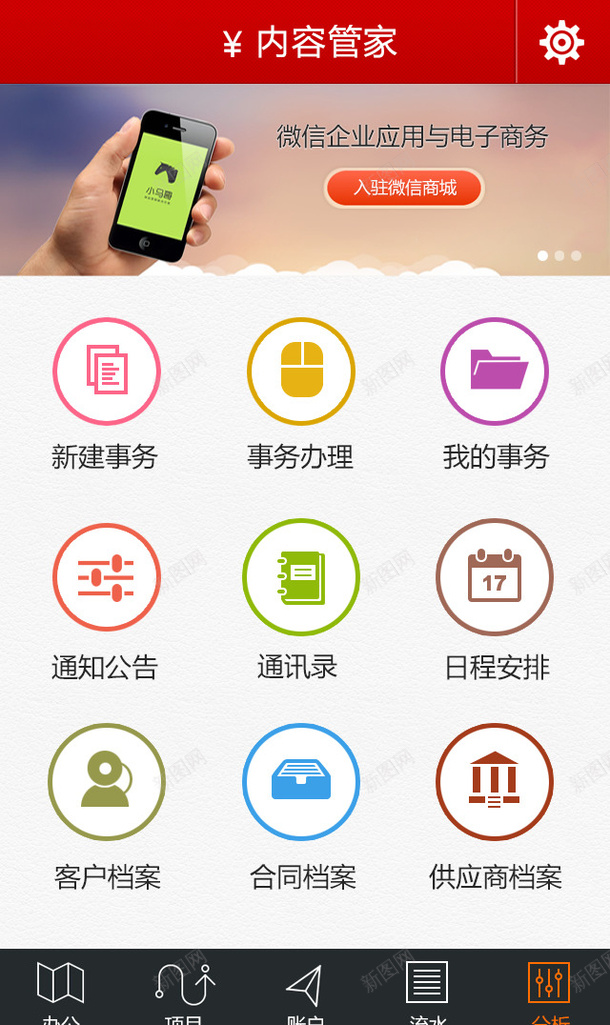View 我的事务 folder
Viewport: 610px width, 1025px height.
[495, 371]
